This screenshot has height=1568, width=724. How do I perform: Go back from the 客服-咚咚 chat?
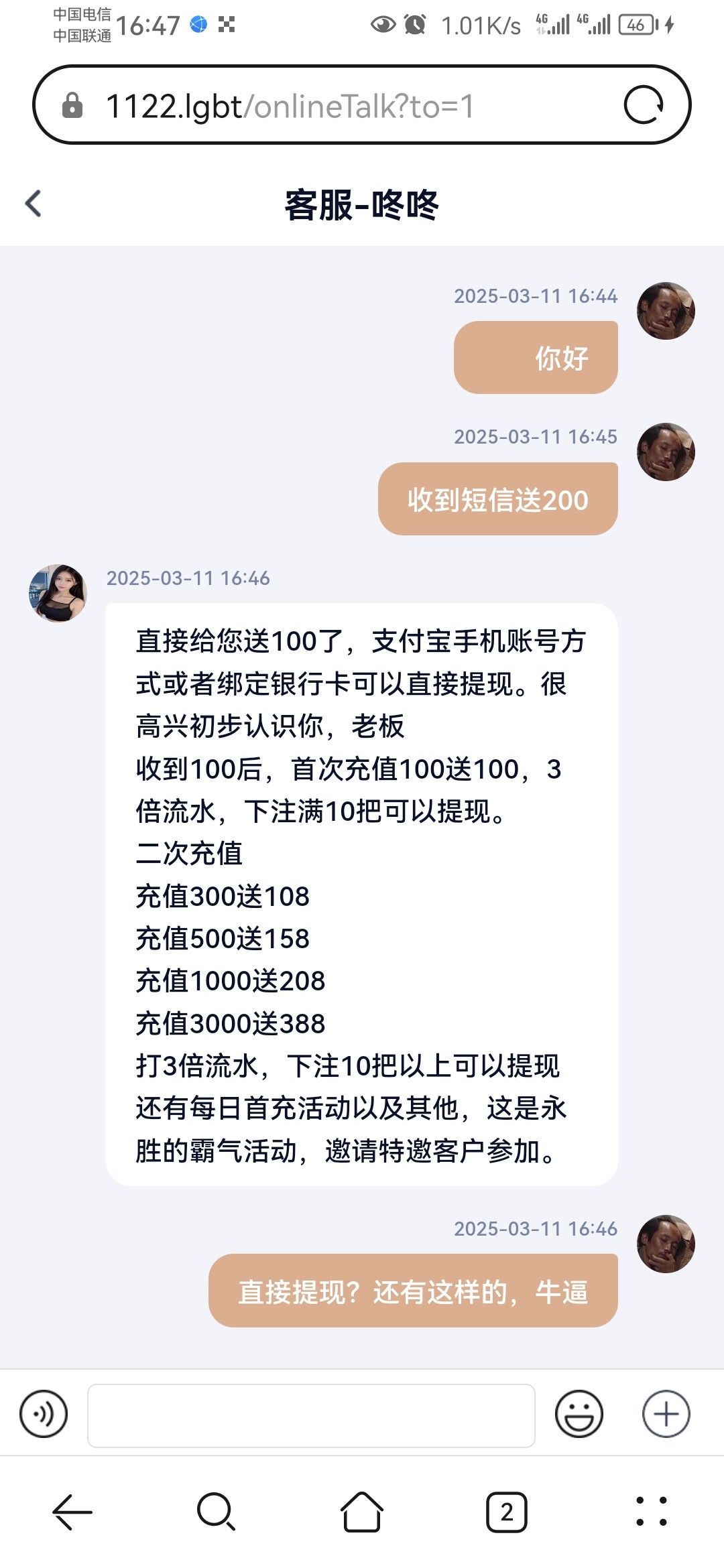pyautogui.click(x=34, y=204)
